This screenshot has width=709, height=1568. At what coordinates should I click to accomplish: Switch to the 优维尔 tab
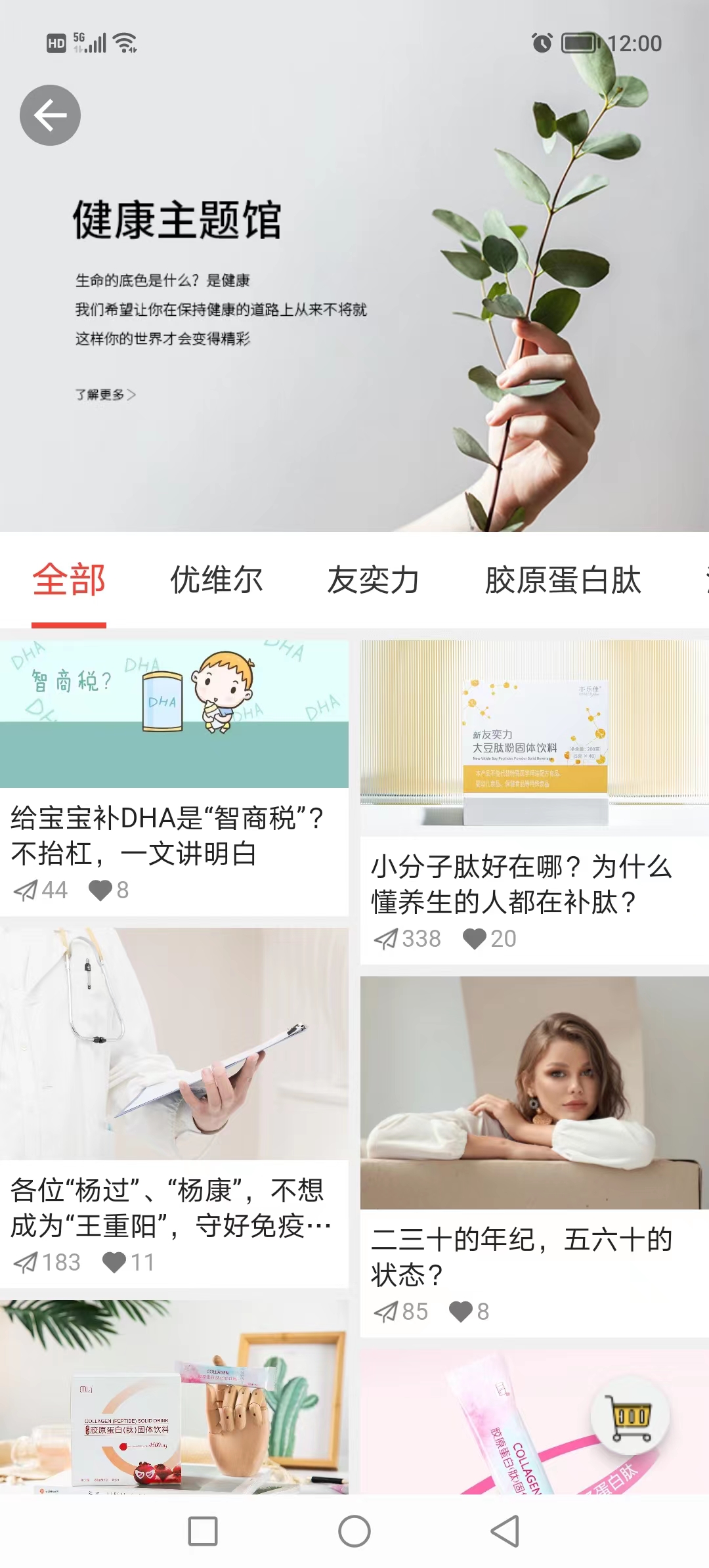tap(216, 580)
